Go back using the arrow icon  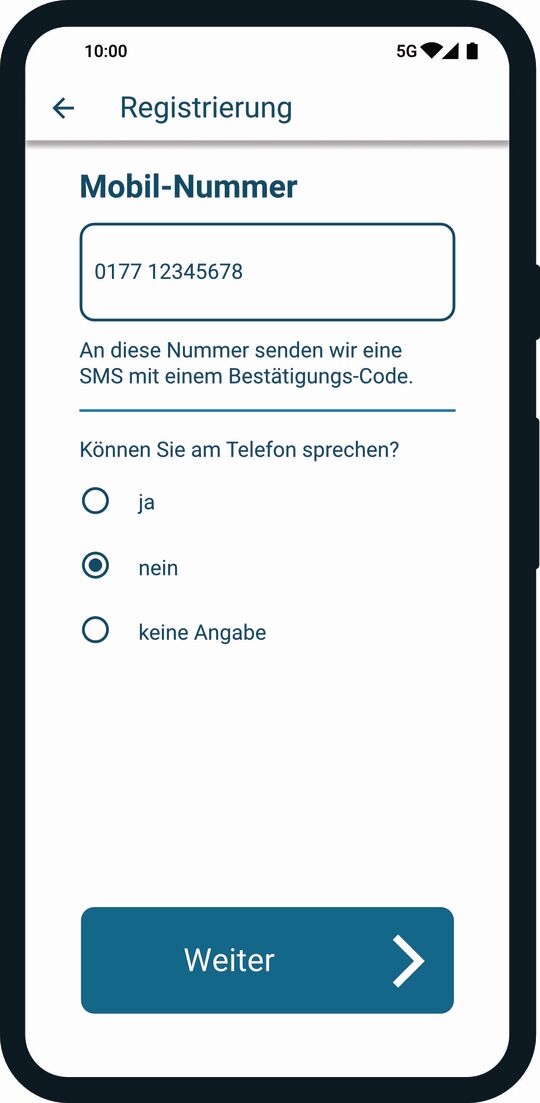click(x=63, y=108)
